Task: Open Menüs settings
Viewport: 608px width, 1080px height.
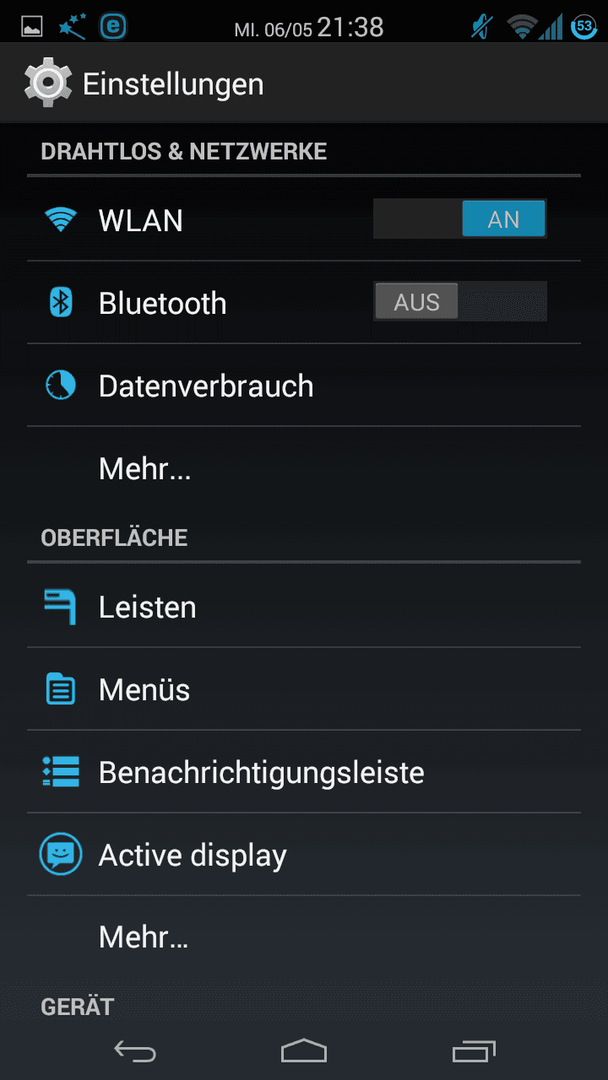Action: (304, 689)
